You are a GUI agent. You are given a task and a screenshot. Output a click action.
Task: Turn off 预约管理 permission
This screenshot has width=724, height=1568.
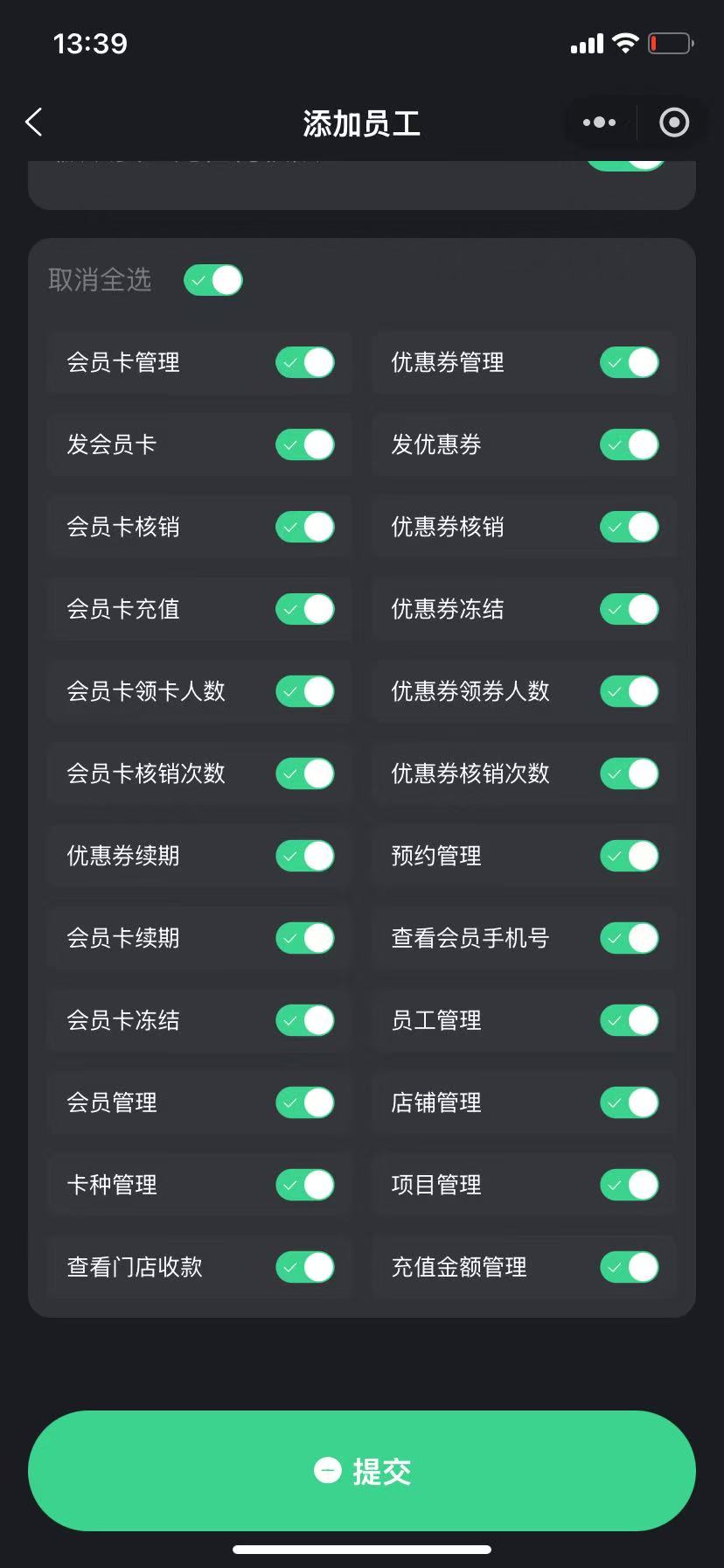click(x=630, y=856)
